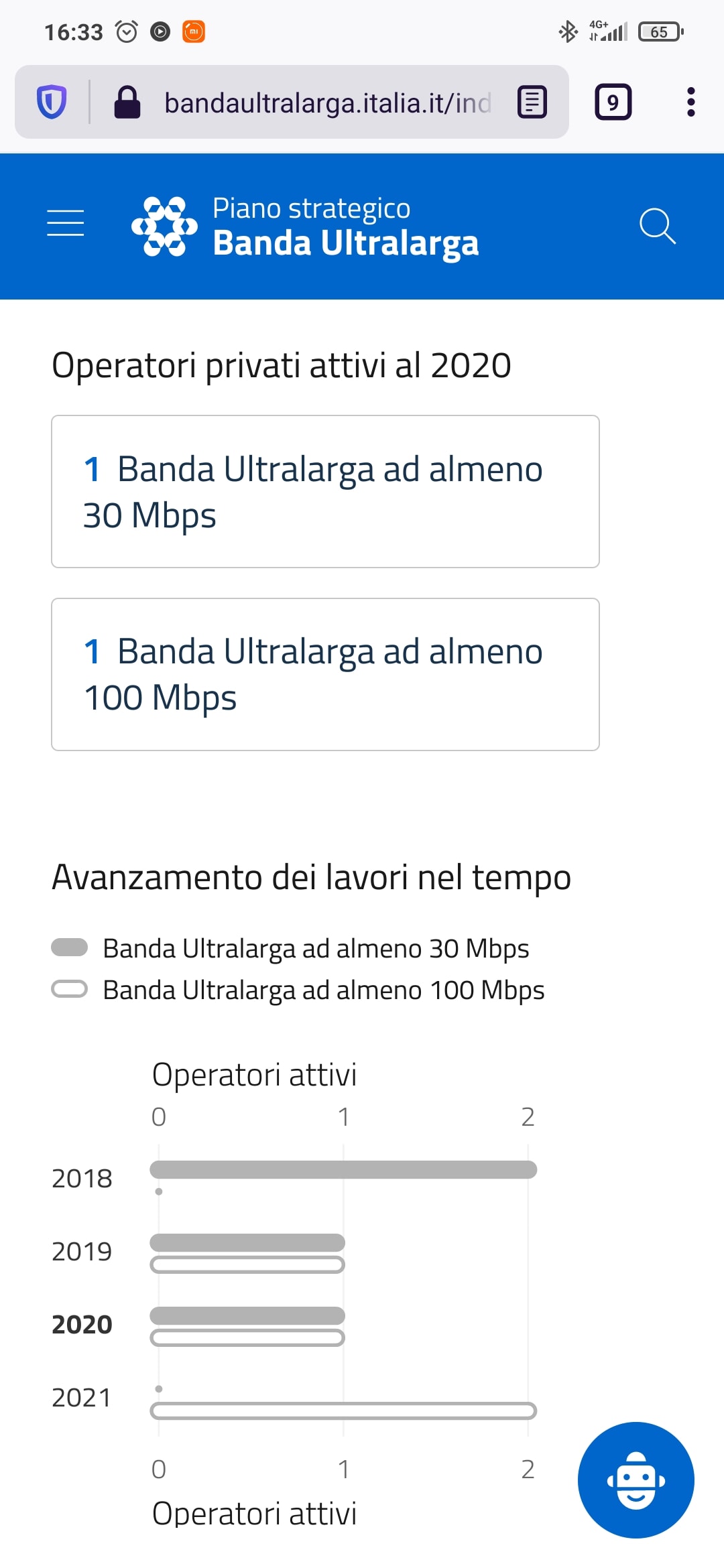Open the shield tracking protection icon
This screenshot has height=1568, width=724.
(x=52, y=103)
